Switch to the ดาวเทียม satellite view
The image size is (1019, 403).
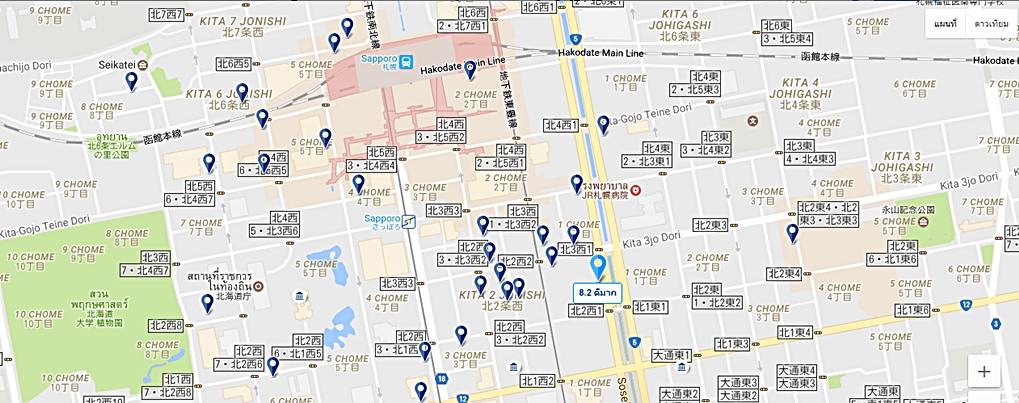point(992,23)
